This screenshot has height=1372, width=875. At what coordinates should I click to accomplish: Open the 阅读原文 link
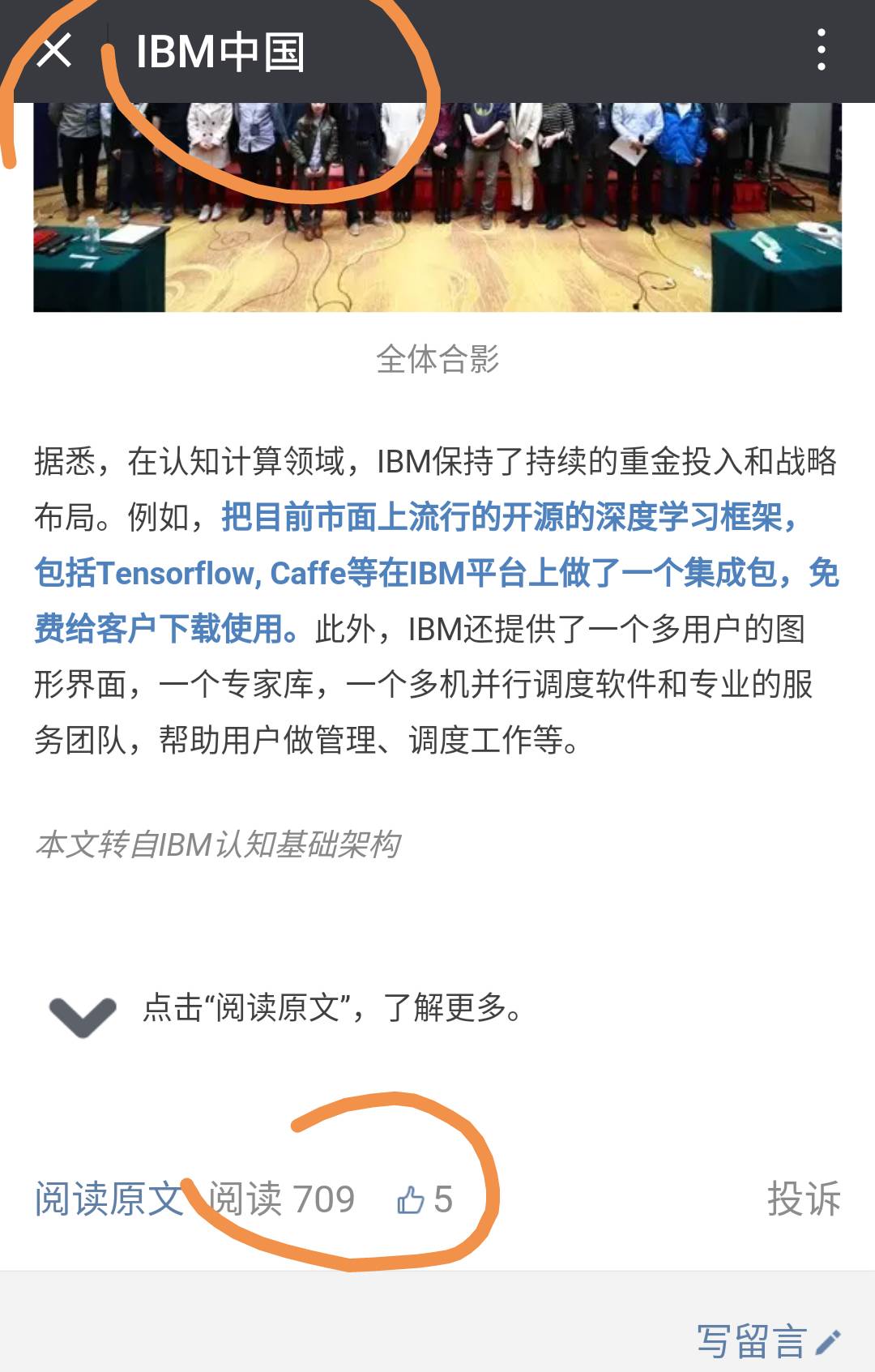(x=109, y=1199)
